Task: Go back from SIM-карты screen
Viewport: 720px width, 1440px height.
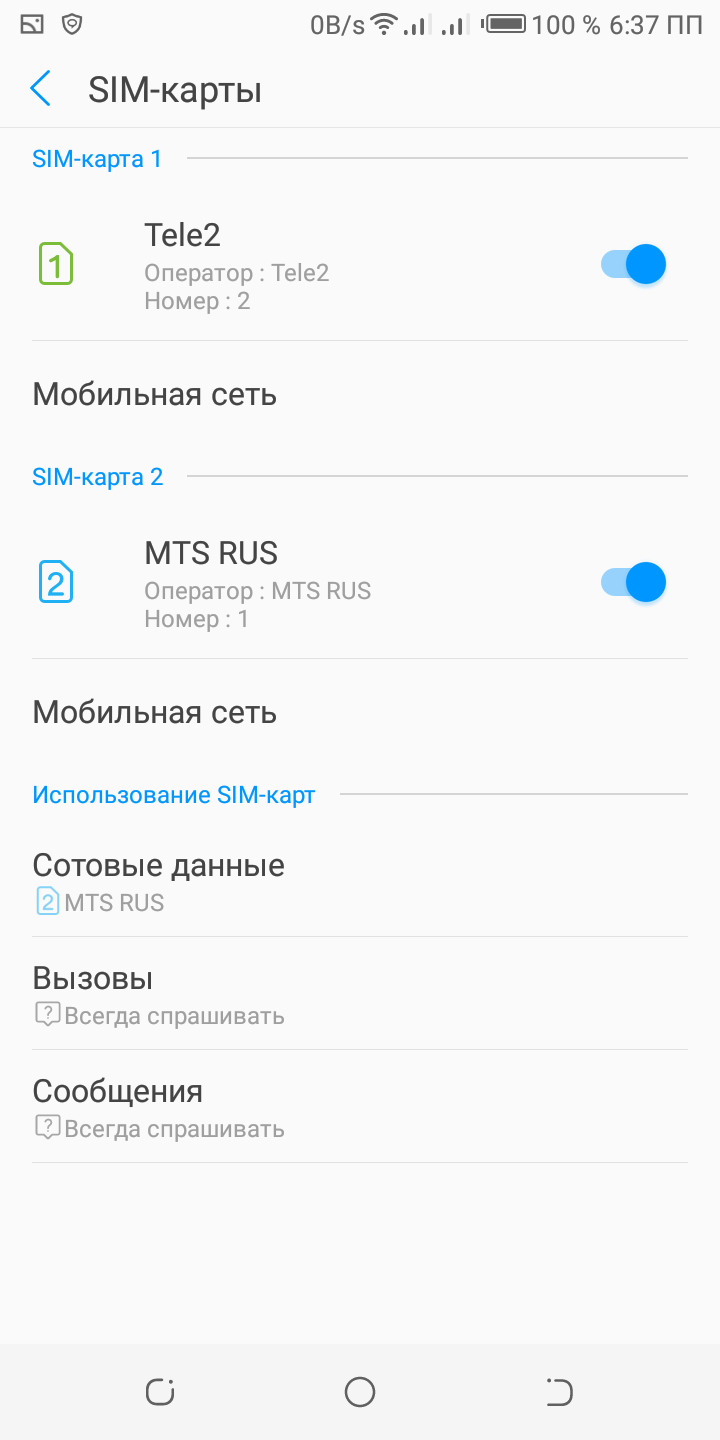Action: 40,89
